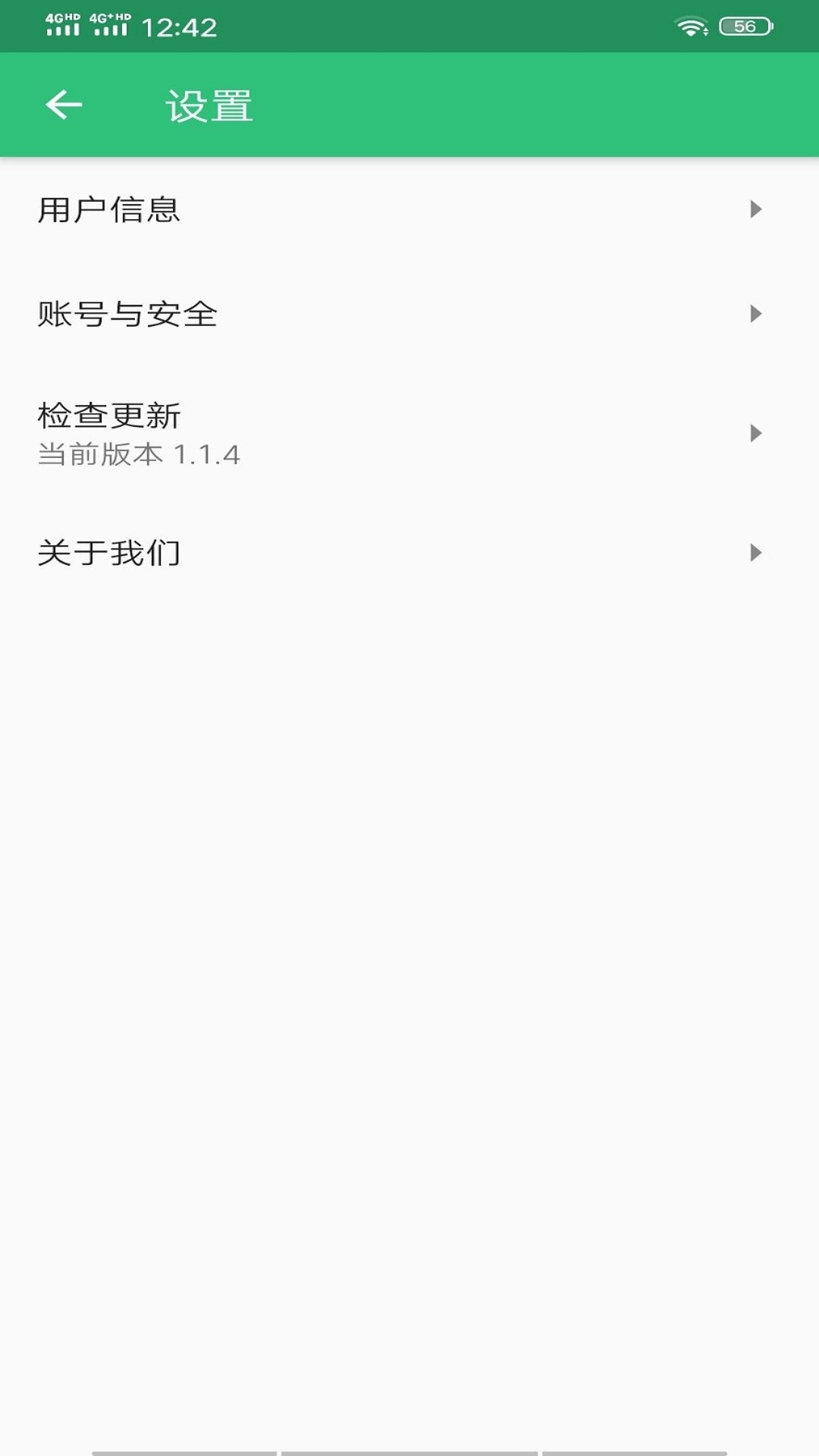Viewport: 819px width, 1456px height.
Task: Click the back arrow icon
Action: 64,105
